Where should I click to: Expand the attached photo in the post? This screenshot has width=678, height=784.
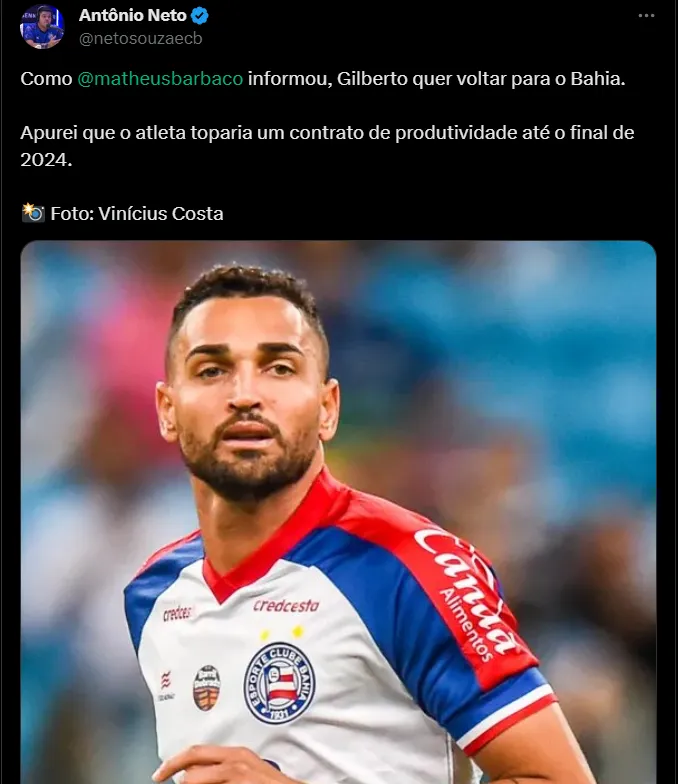click(x=338, y=510)
